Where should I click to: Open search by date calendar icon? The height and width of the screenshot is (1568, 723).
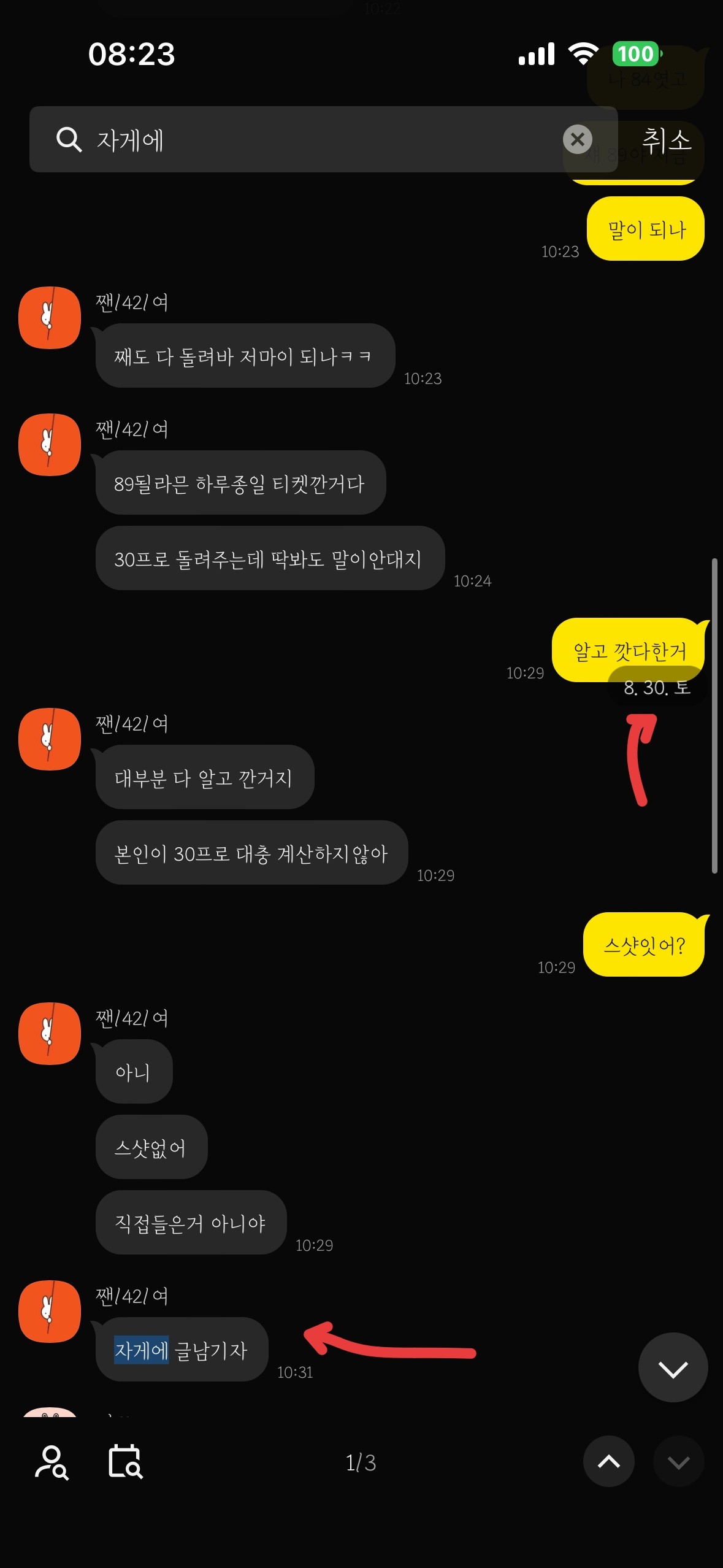(x=126, y=1462)
